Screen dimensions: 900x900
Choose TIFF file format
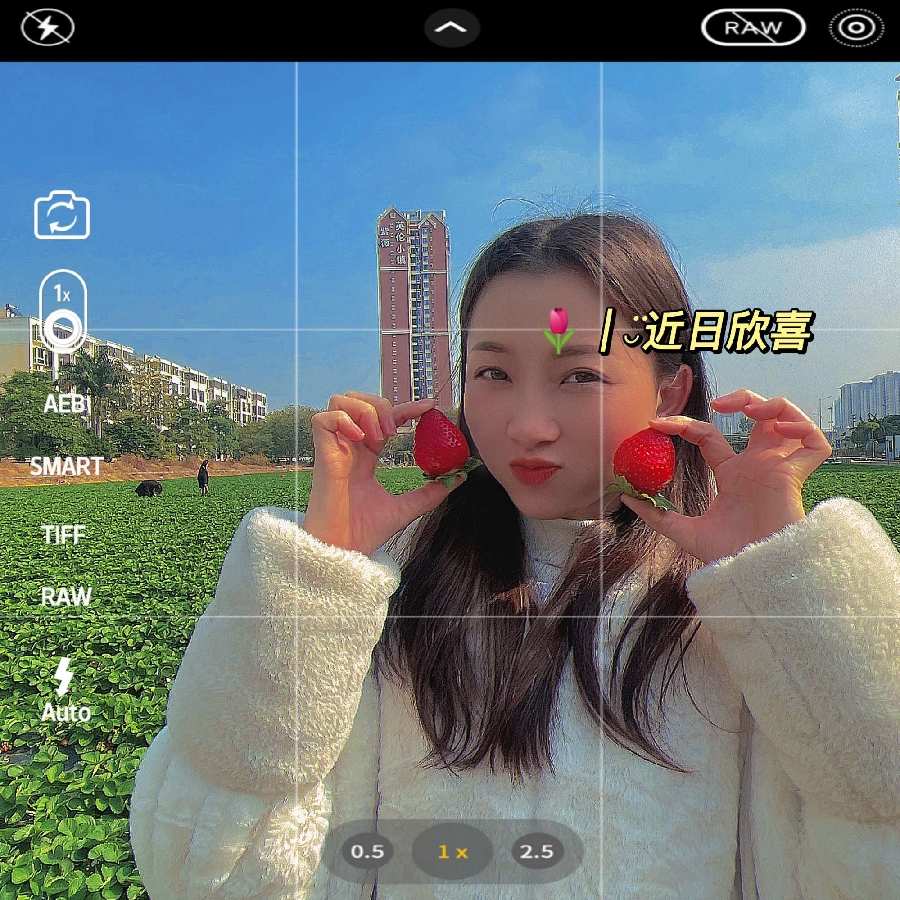pos(64,534)
